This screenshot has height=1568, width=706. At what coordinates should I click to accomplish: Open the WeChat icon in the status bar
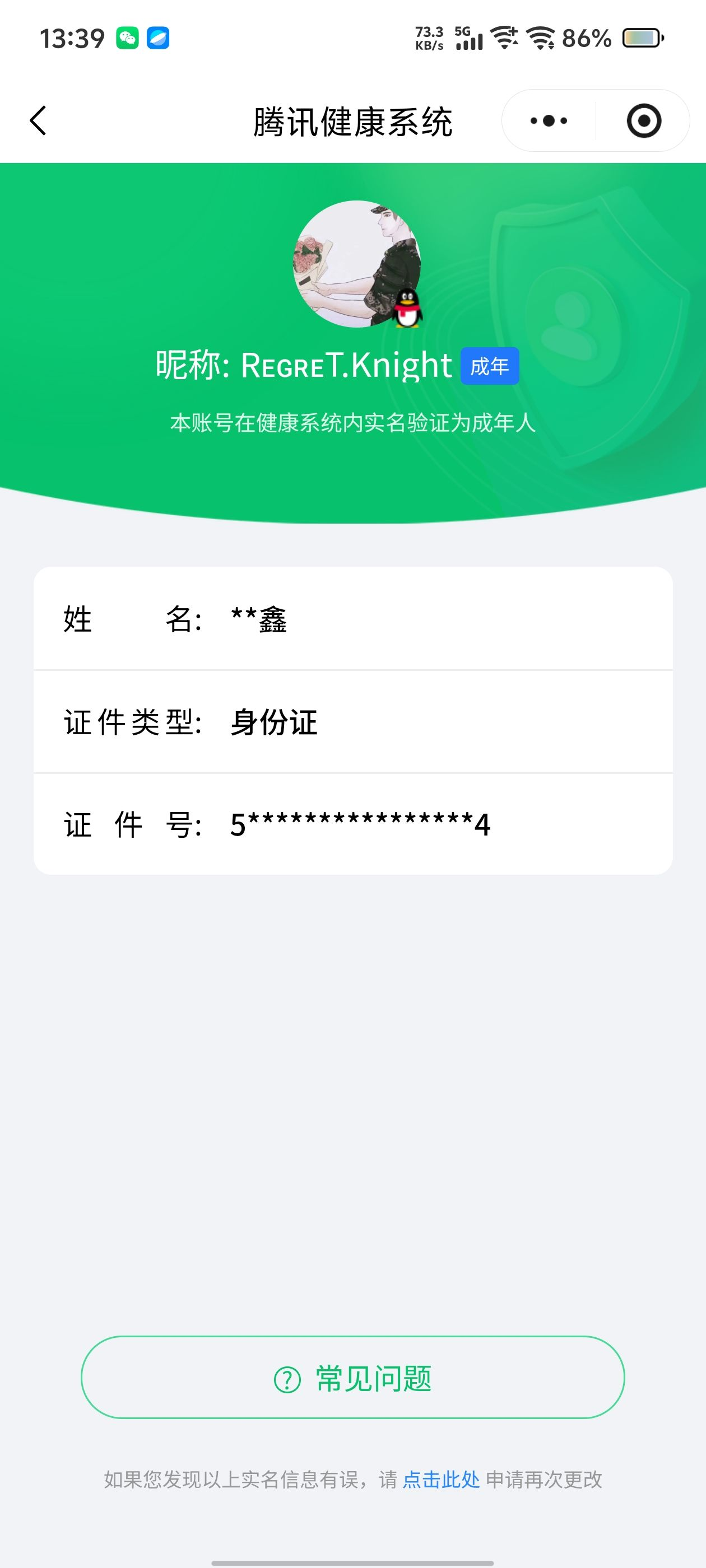pyautogui.click(x=127, y=38)
